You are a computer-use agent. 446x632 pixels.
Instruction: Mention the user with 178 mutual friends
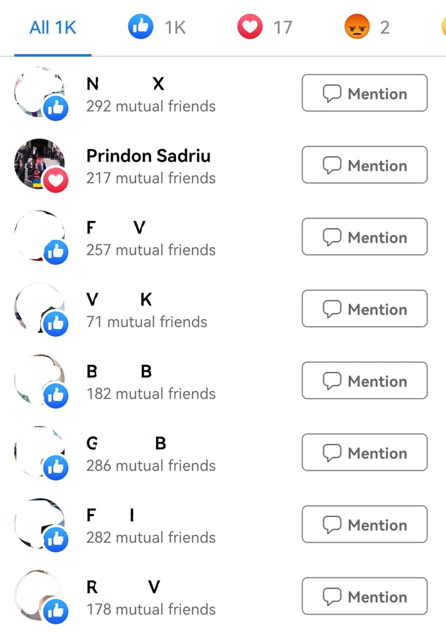365,596
